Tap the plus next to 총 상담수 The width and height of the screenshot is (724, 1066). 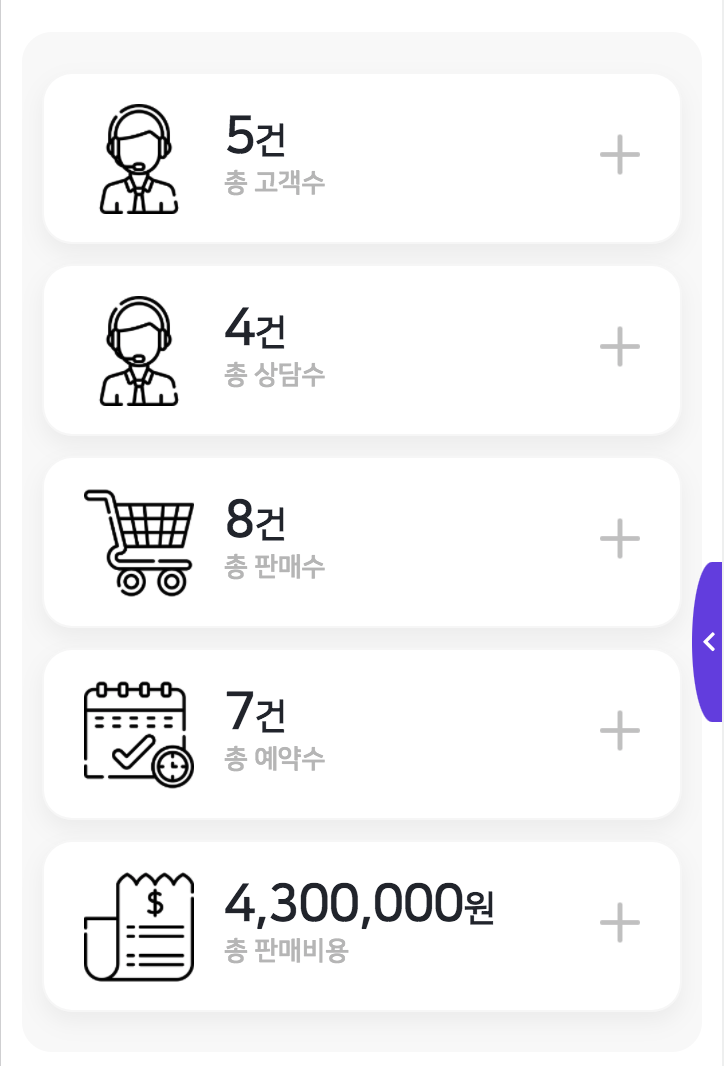point(619,347)
